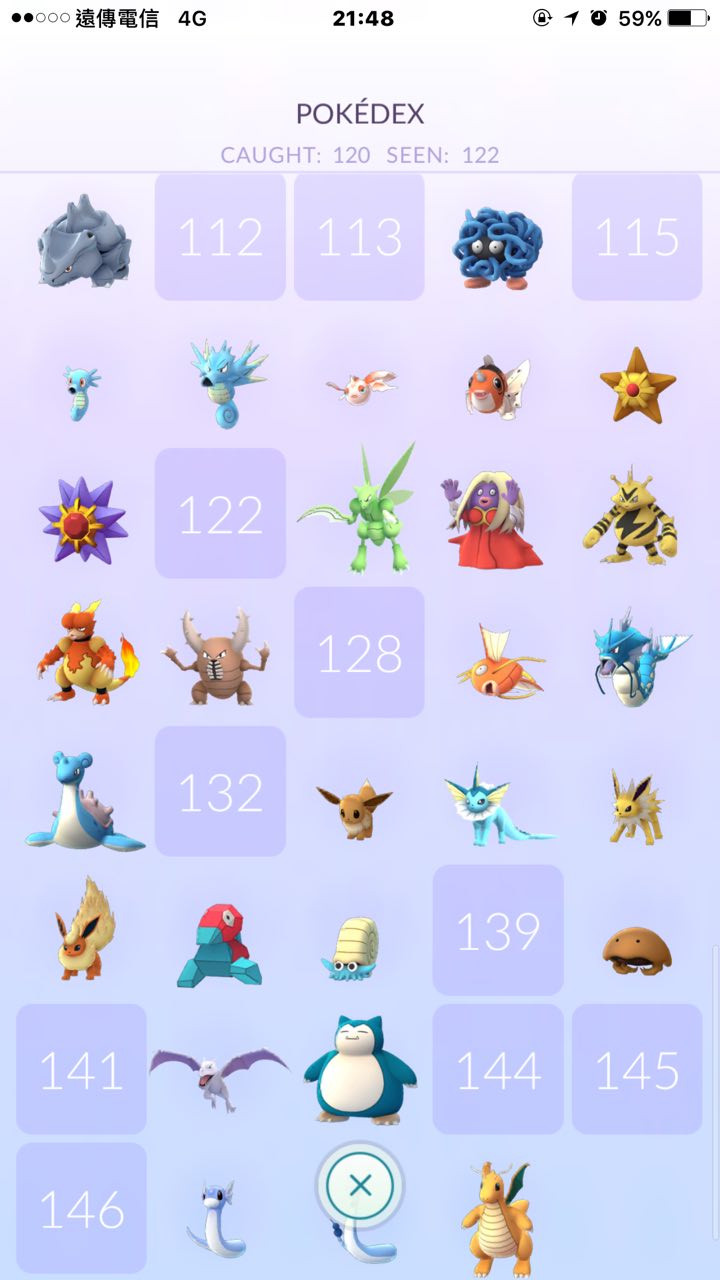Tap the Magmar entry
Screen dimensions: 720x1280
[86, 651]
